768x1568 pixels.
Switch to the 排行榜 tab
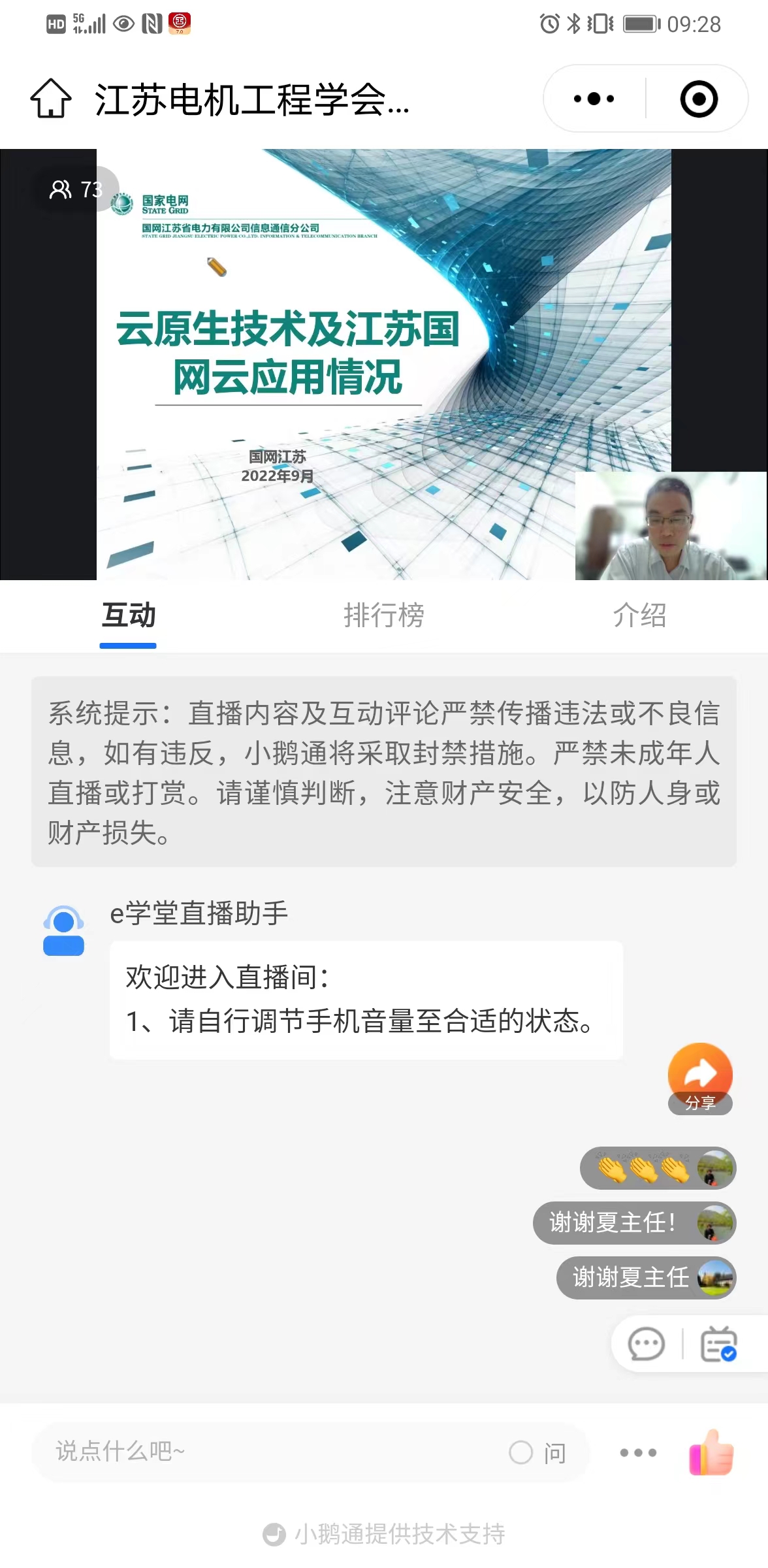click(x=384, y=615)
